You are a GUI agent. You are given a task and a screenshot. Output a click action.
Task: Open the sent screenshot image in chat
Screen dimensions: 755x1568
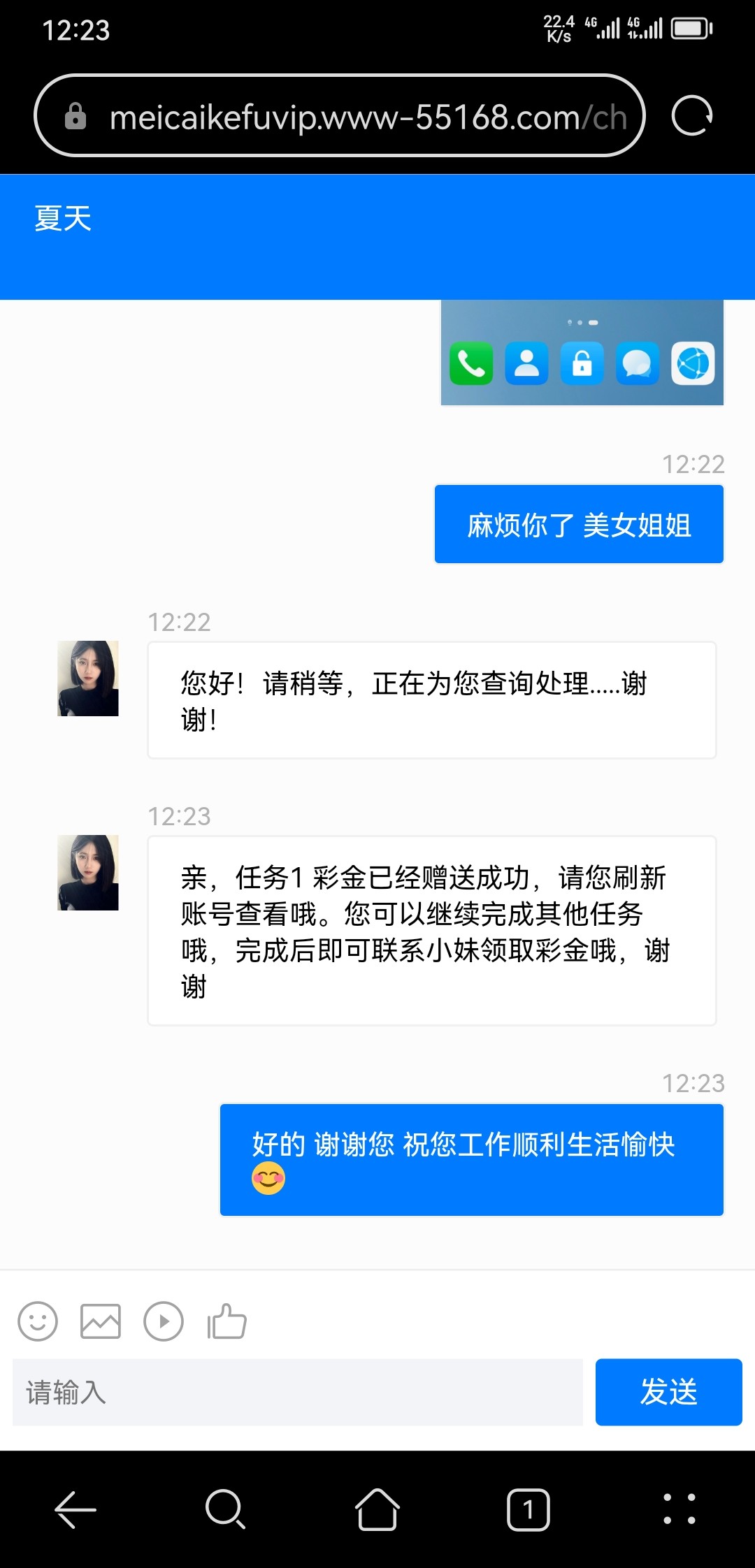pos(582,354)
